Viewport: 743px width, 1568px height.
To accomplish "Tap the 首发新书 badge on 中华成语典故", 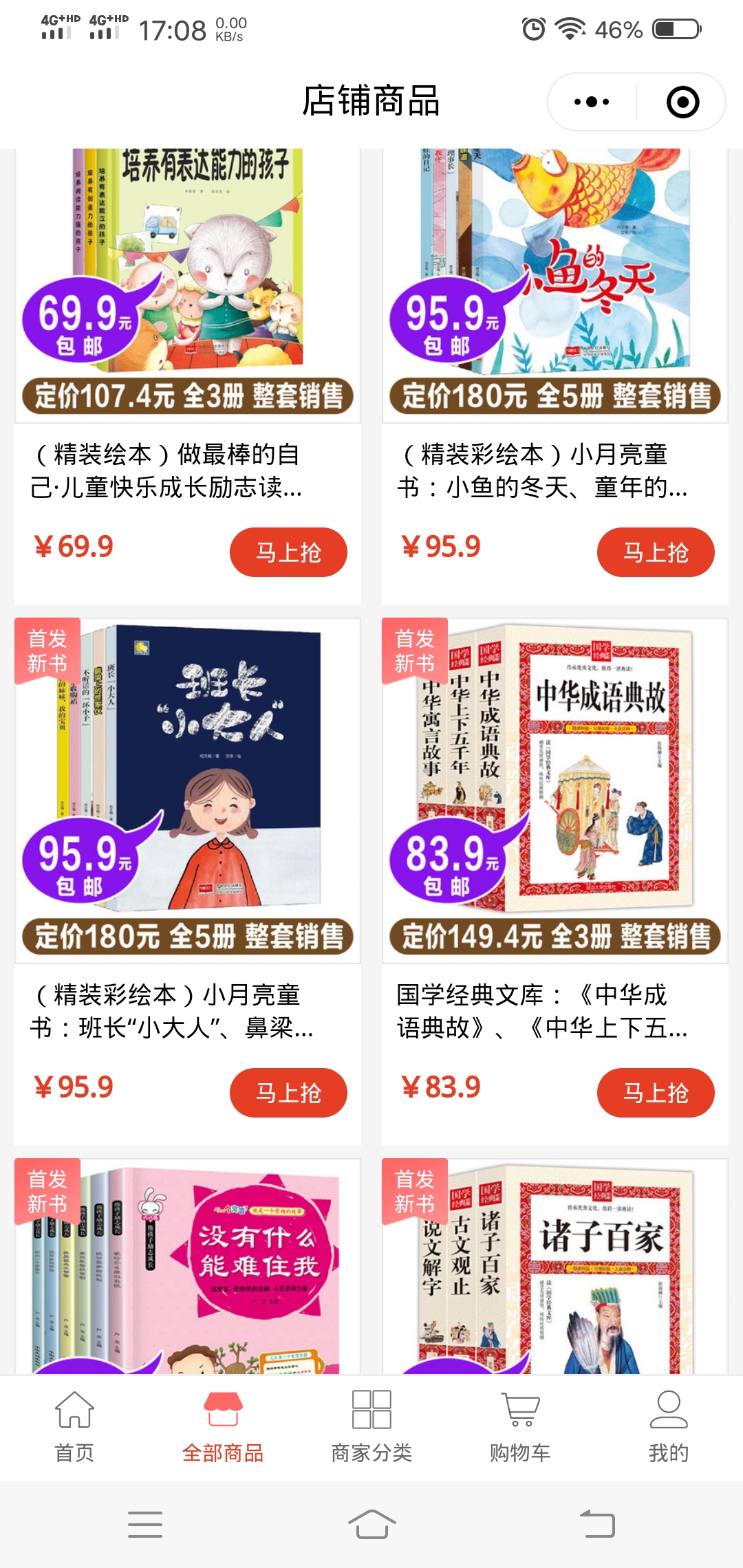I will tap(413, 653).
